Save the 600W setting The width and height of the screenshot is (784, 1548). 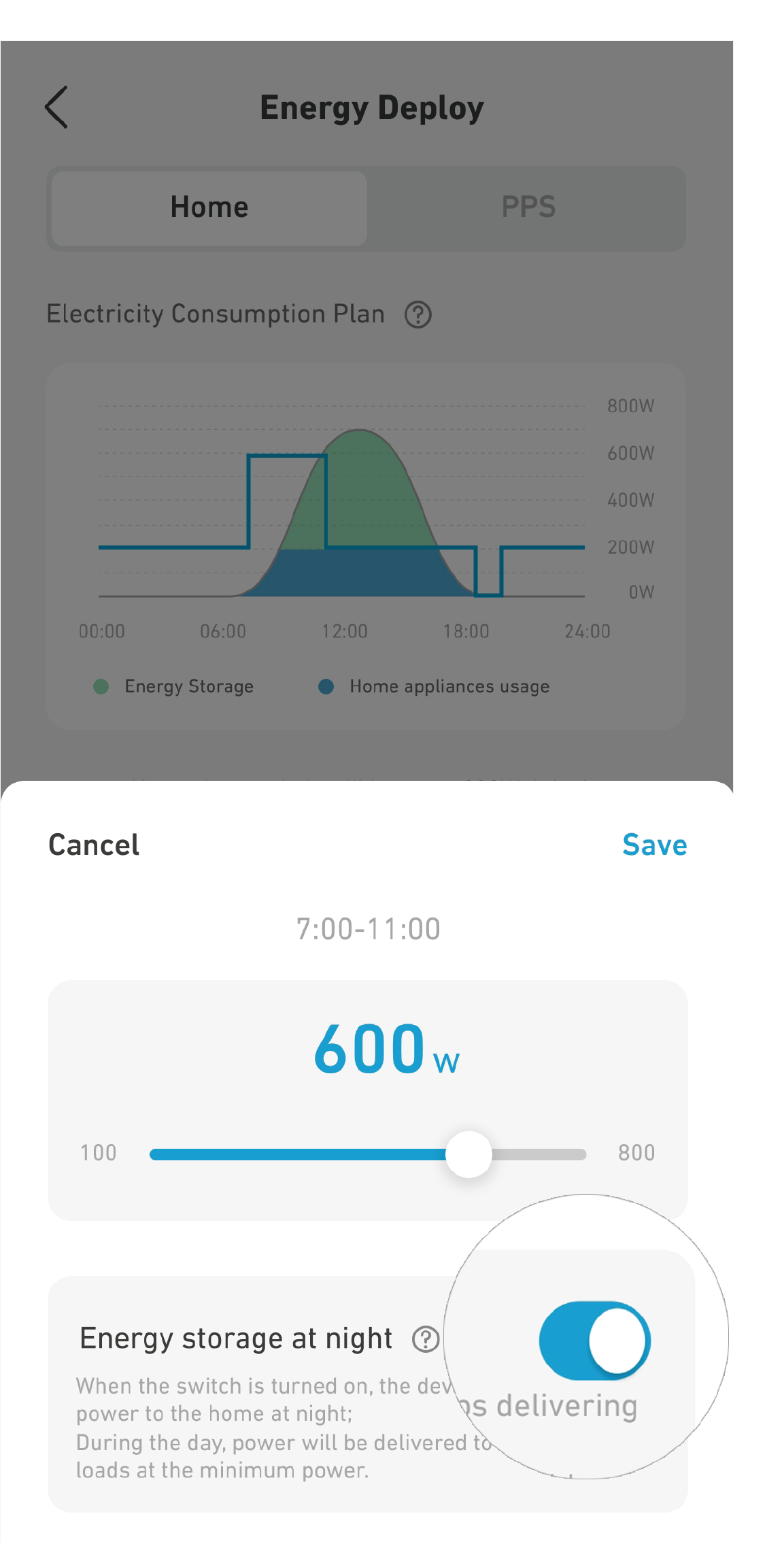click(654, 845)
